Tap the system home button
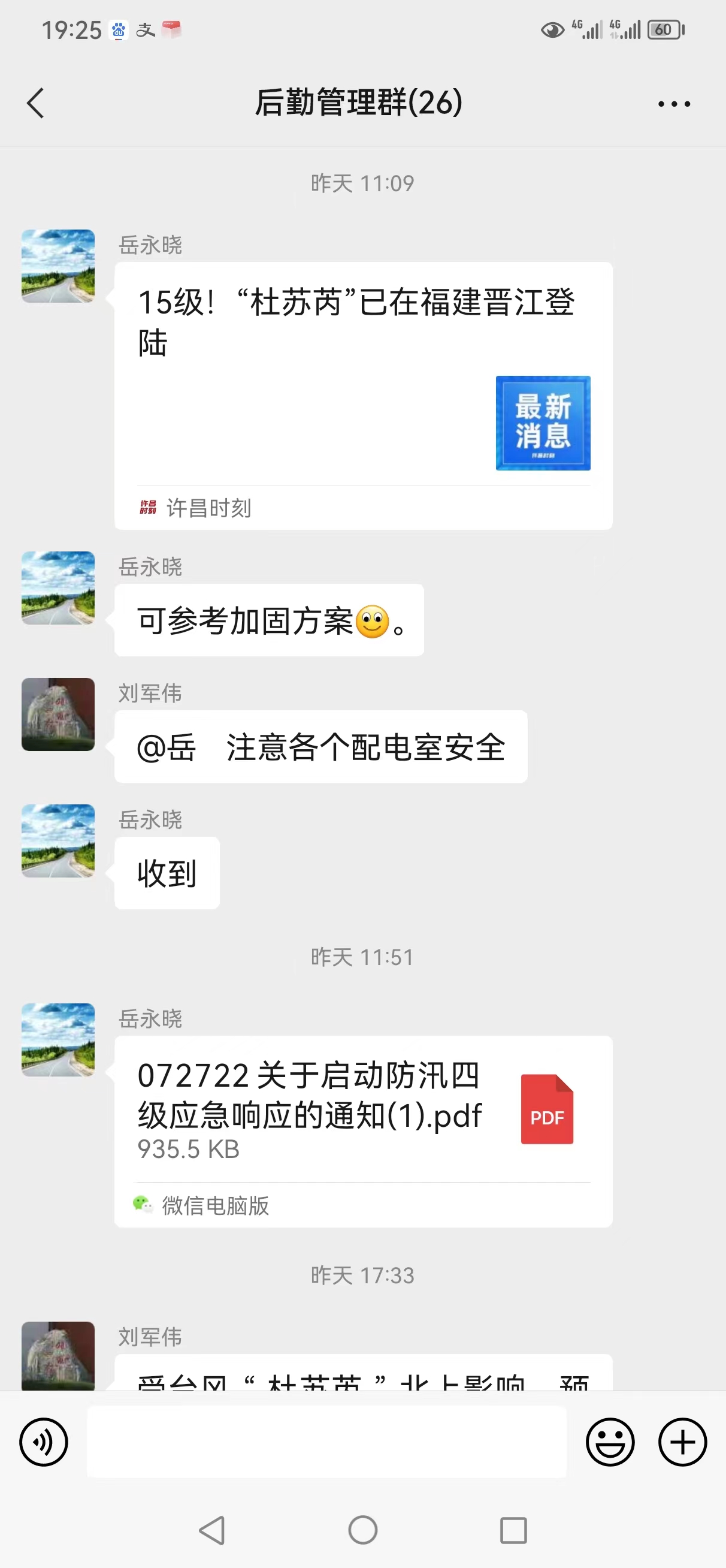This screenshot has height=1568, width=726. click(x=362, y=1530)
